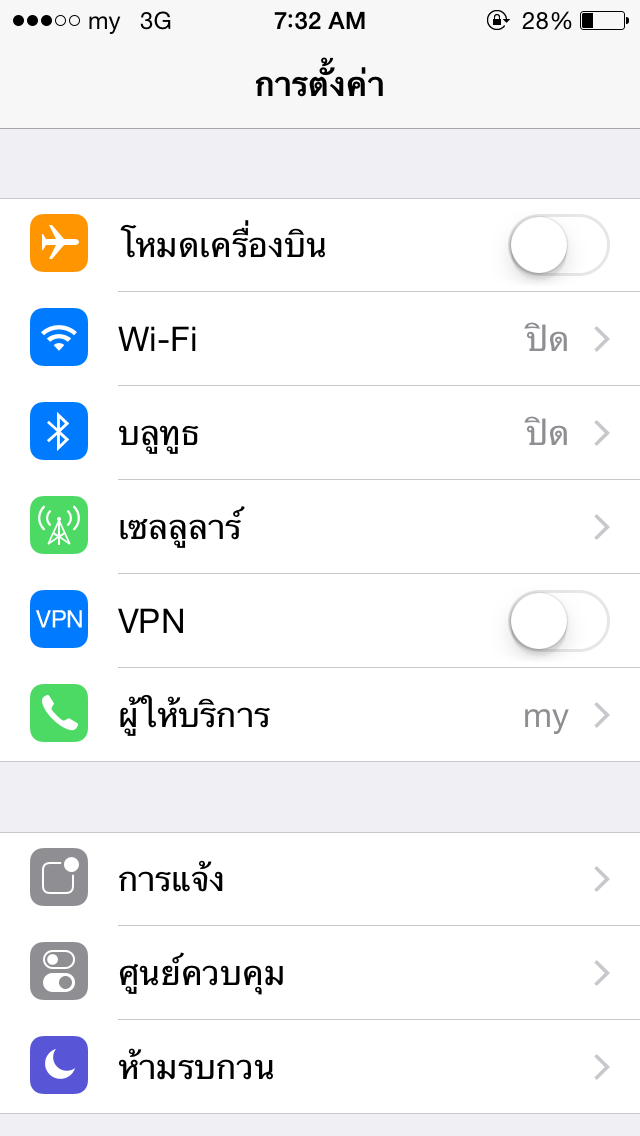640x1136 pixels.
Task: Open the ศูนย์ควบคุม control center settings
Action: click(x=320, y=973)
